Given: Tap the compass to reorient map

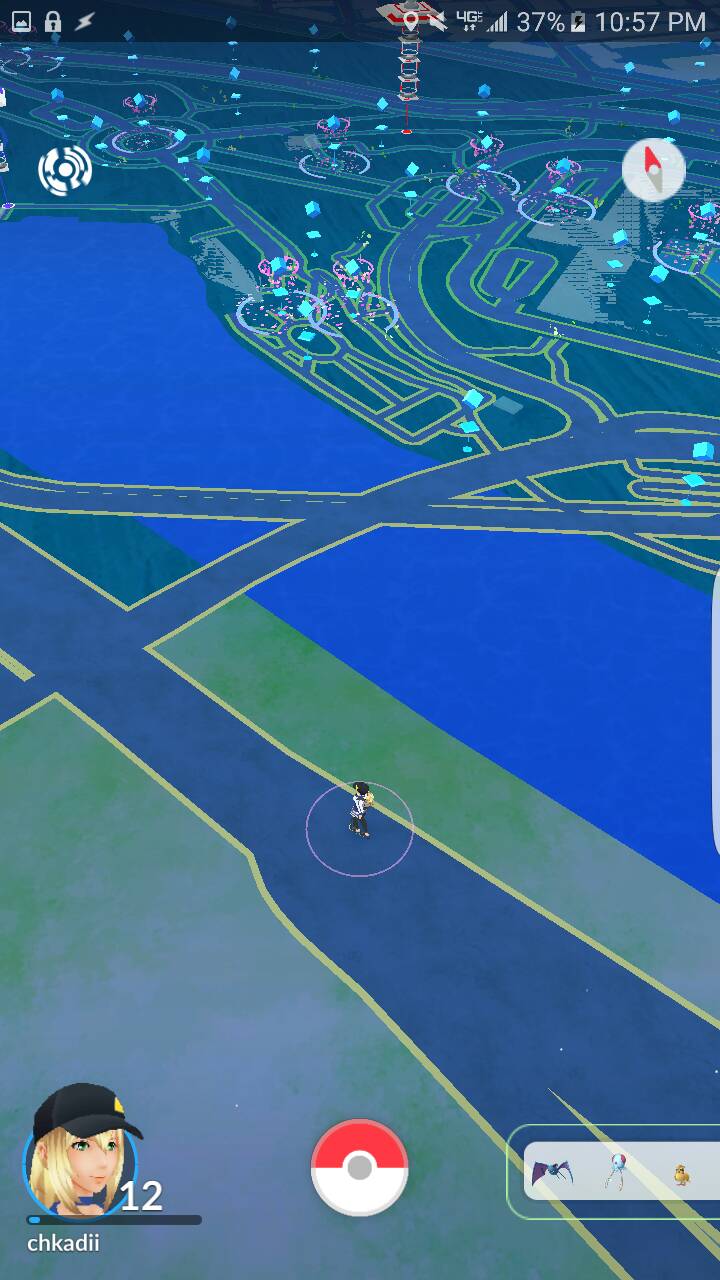Looking at the screenshot, I should click(x=653, y=170).
